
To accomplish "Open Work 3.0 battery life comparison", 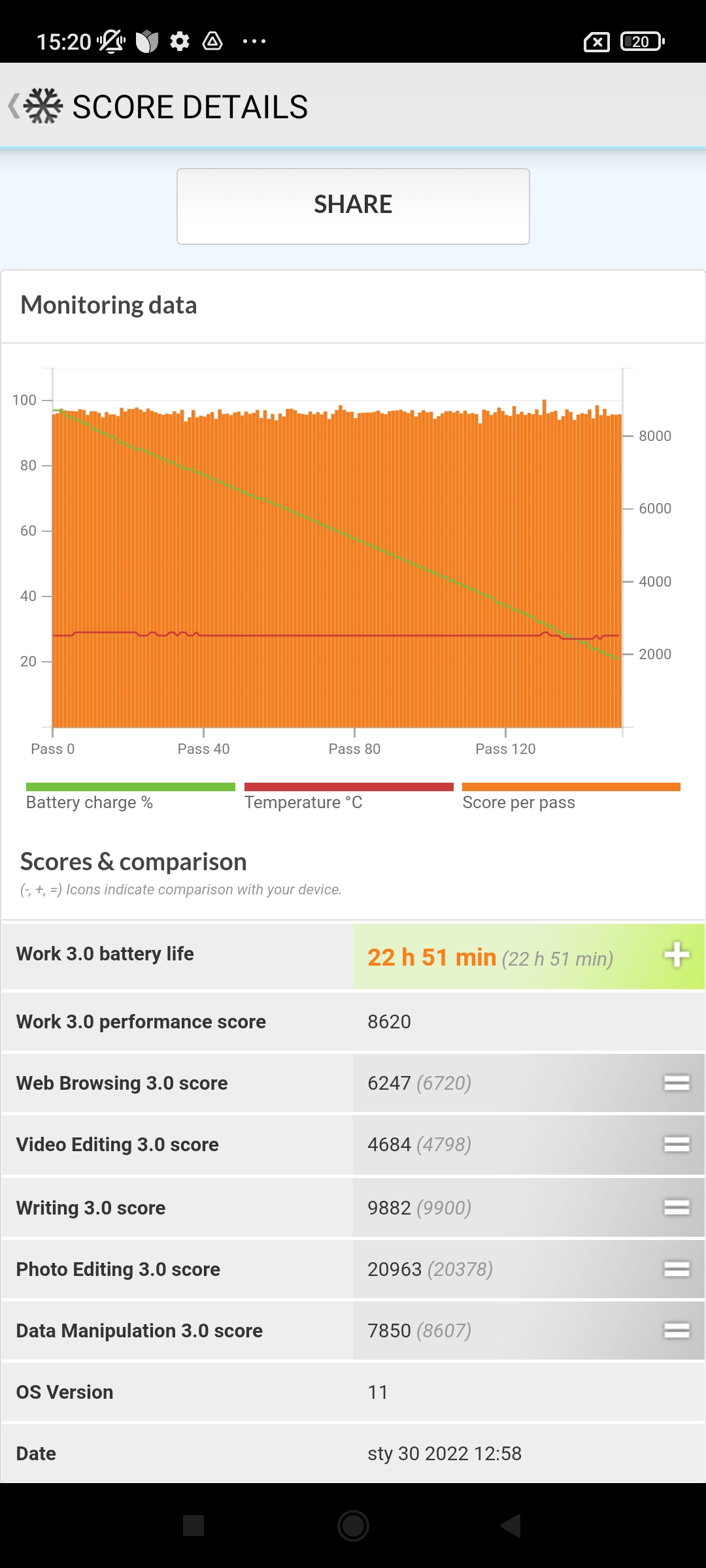I will (x=353, y=956).
